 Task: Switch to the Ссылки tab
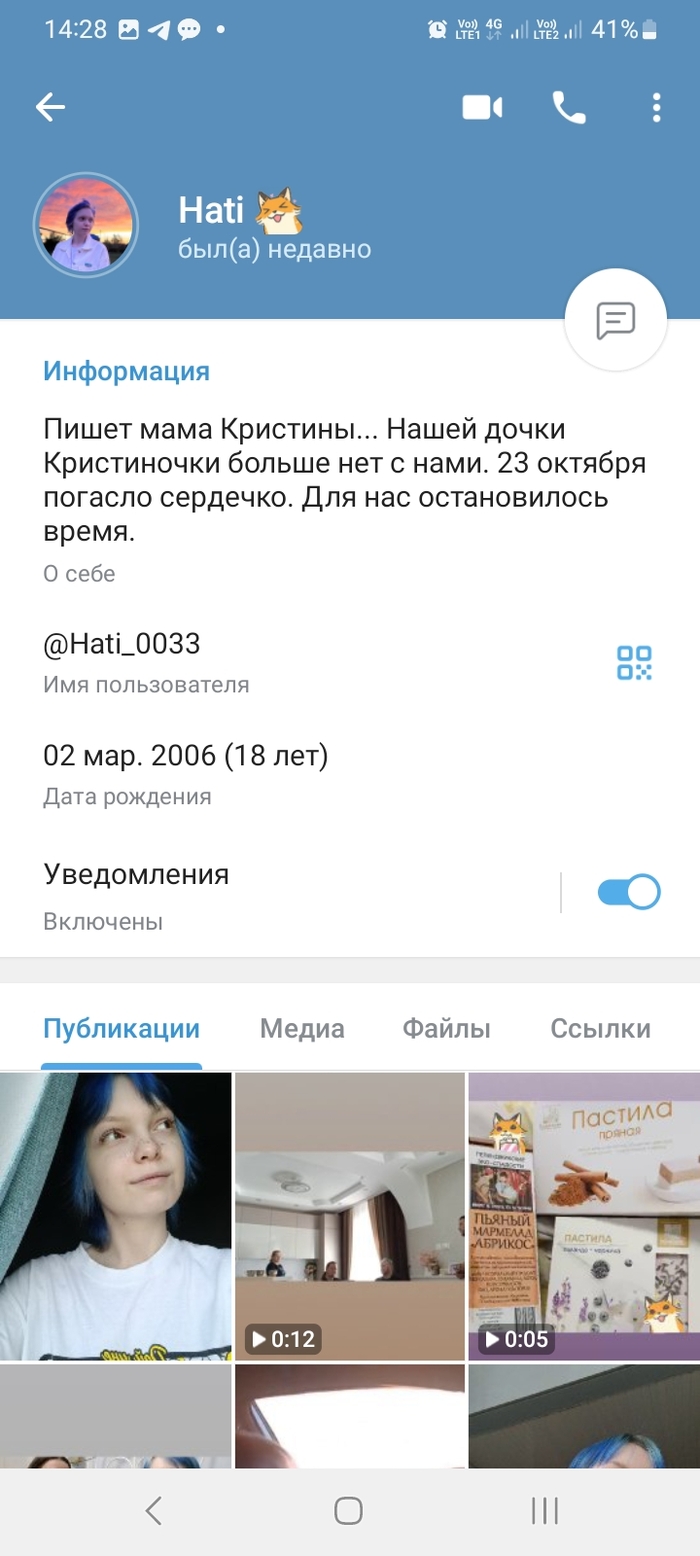600,1029
